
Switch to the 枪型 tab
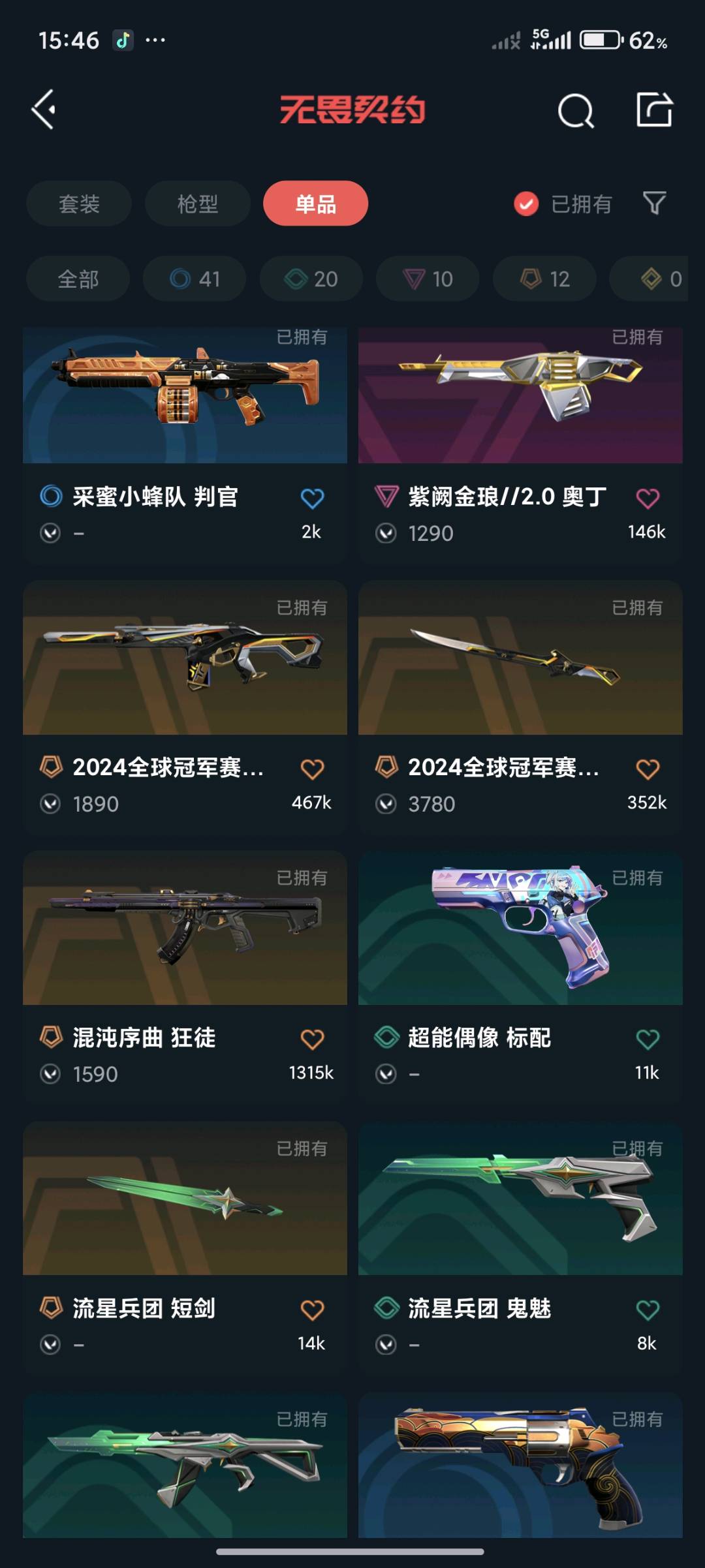pos(198,204)
